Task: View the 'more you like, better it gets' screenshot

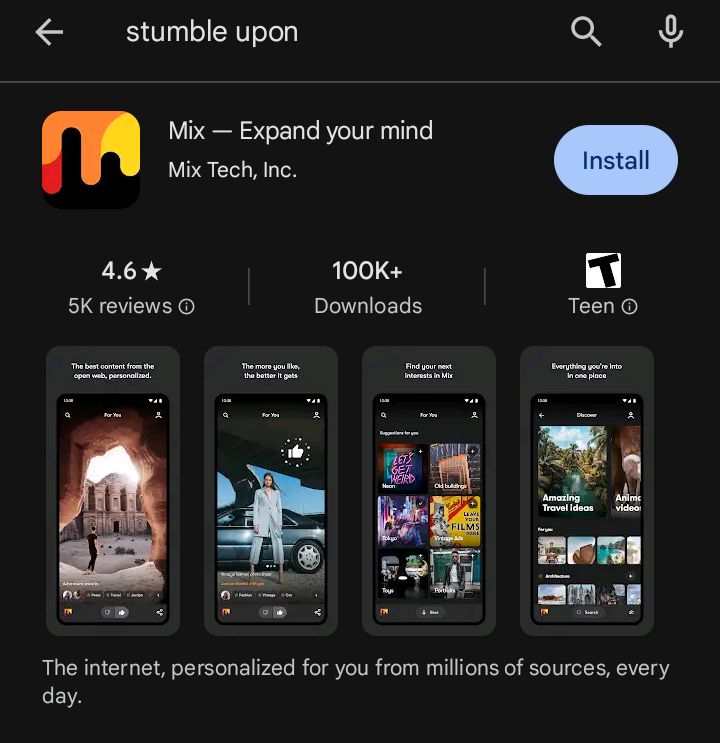Action: [x=271, y=491]
